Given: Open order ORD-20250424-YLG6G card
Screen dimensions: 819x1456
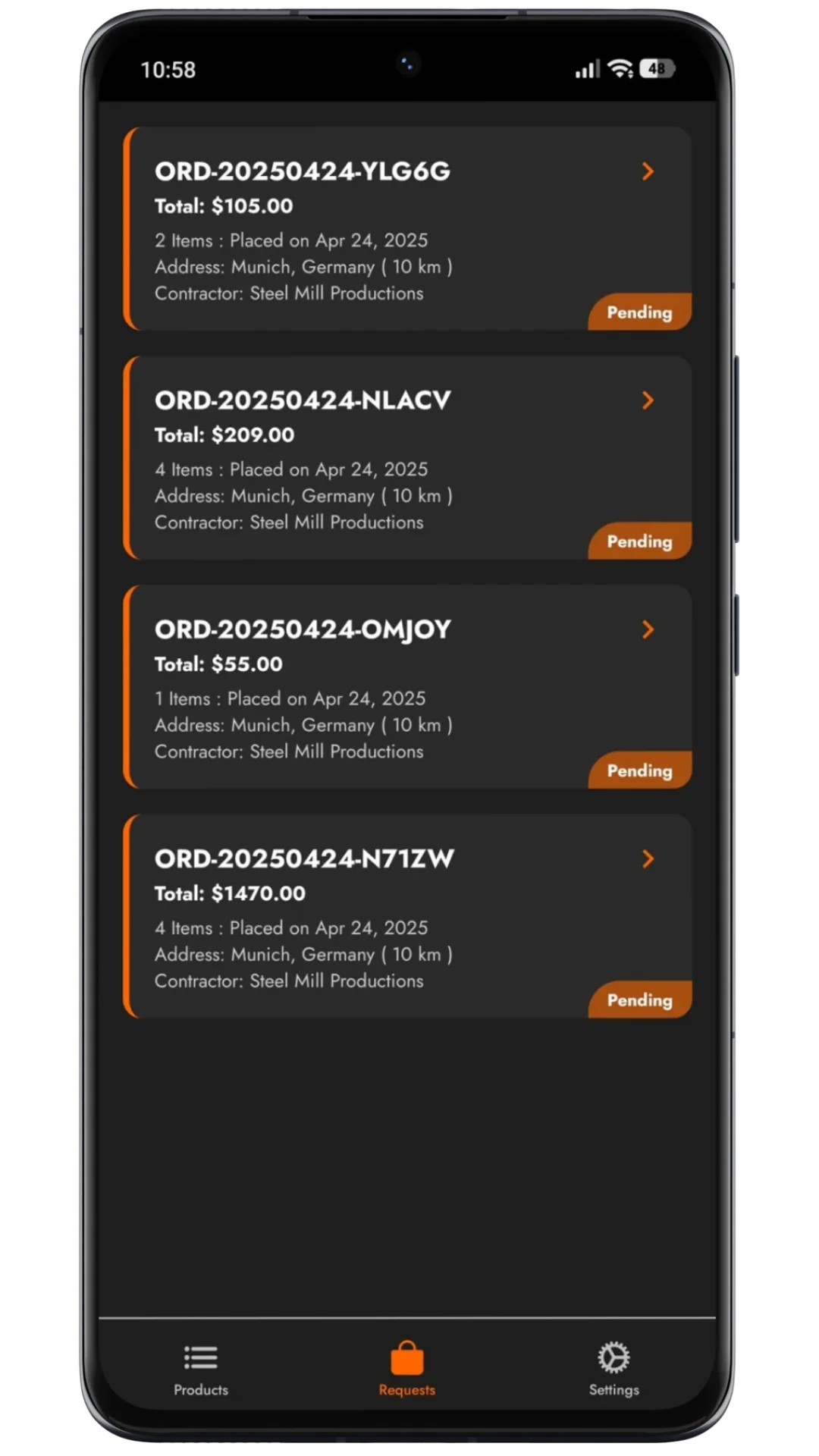Looking at the screenshot, I should [408, 228].
